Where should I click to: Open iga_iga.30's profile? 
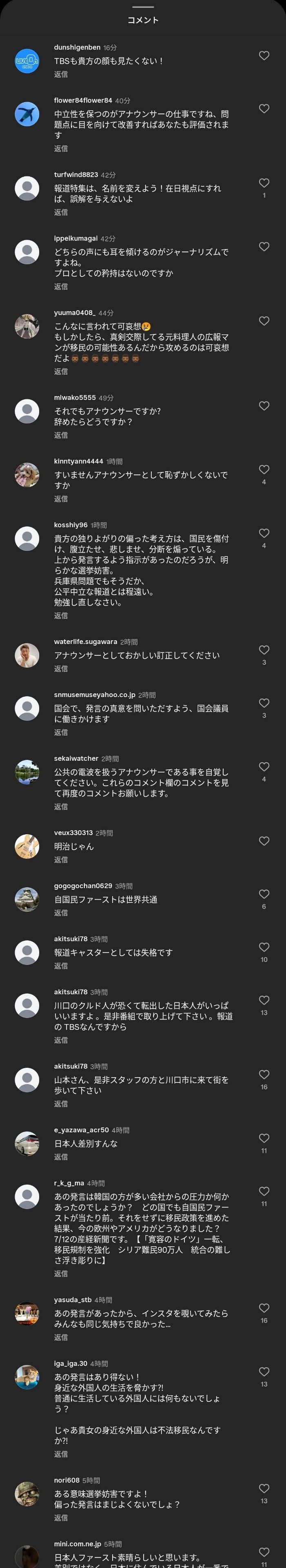click(x=71, y=1363)
